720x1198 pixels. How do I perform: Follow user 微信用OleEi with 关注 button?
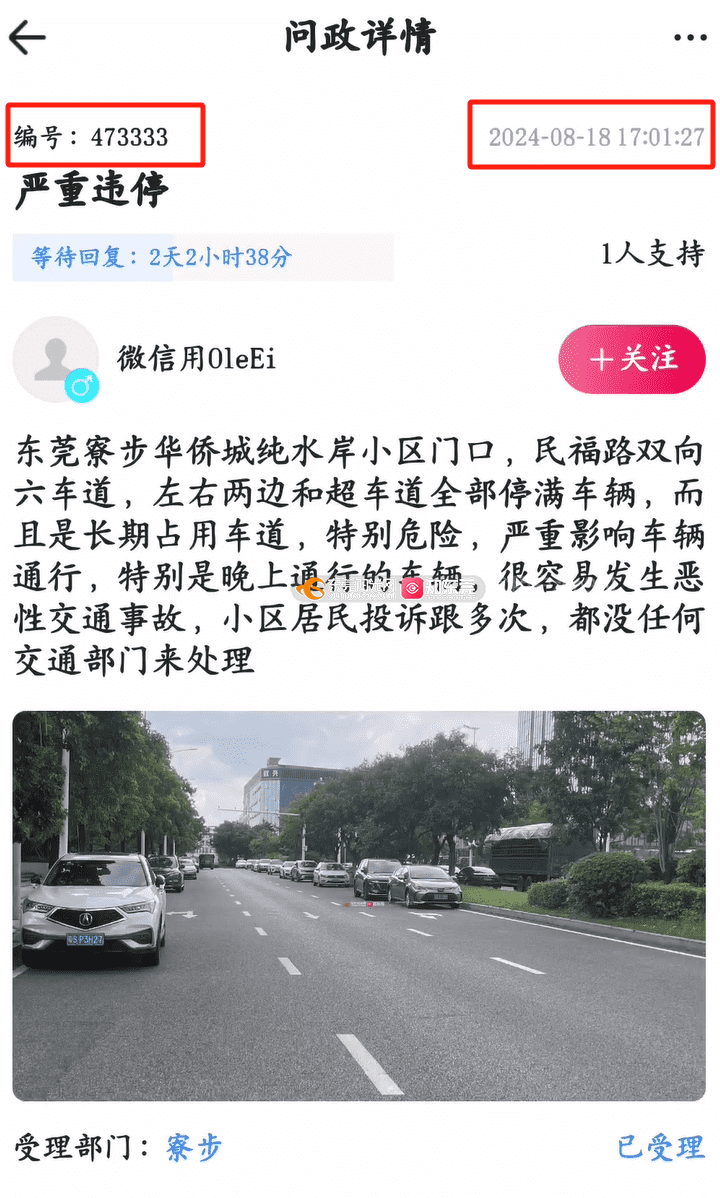coord(632,359)
